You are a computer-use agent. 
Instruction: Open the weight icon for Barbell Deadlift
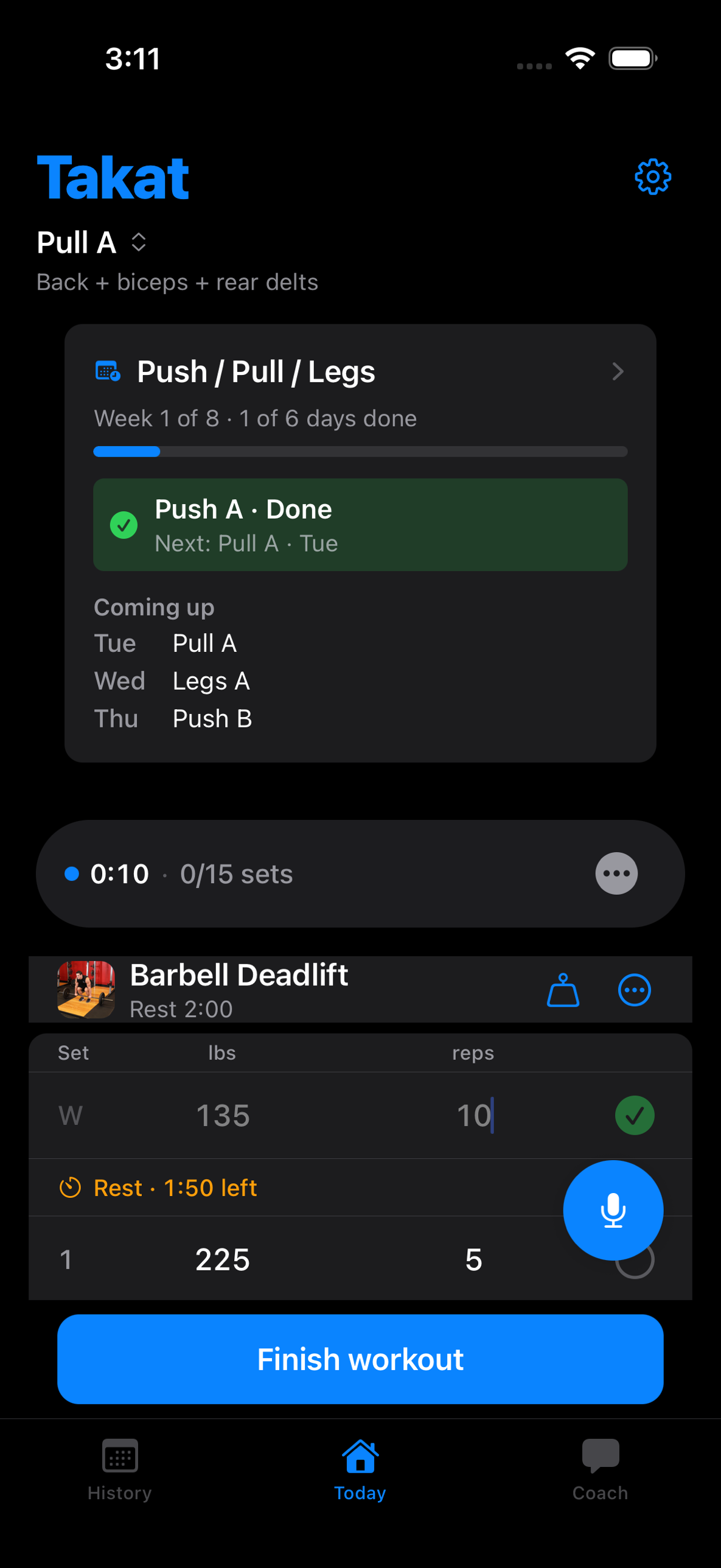point(563,990)
